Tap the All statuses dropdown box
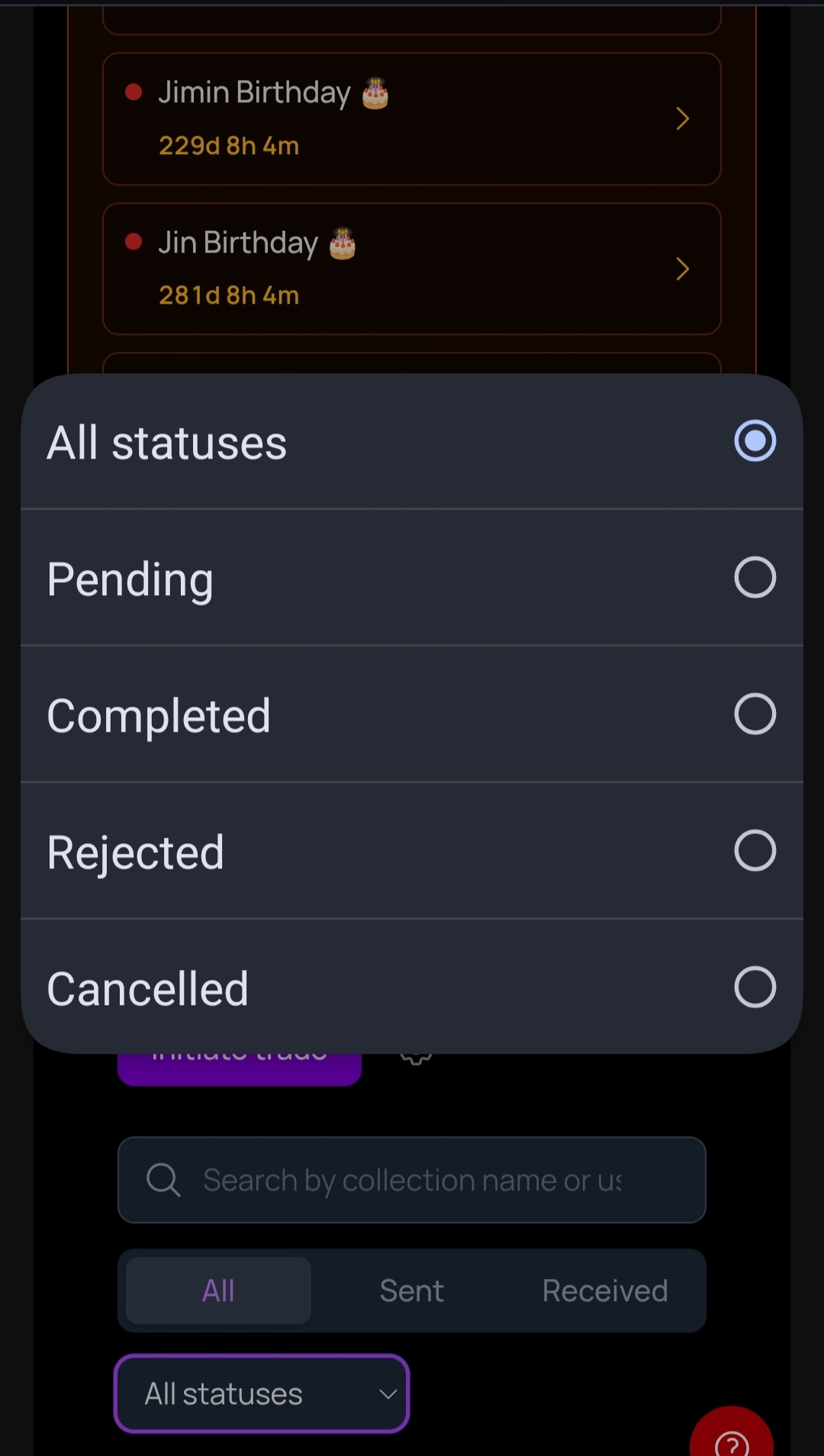Screen dimensions: 824x1456 coord(262,1393)
